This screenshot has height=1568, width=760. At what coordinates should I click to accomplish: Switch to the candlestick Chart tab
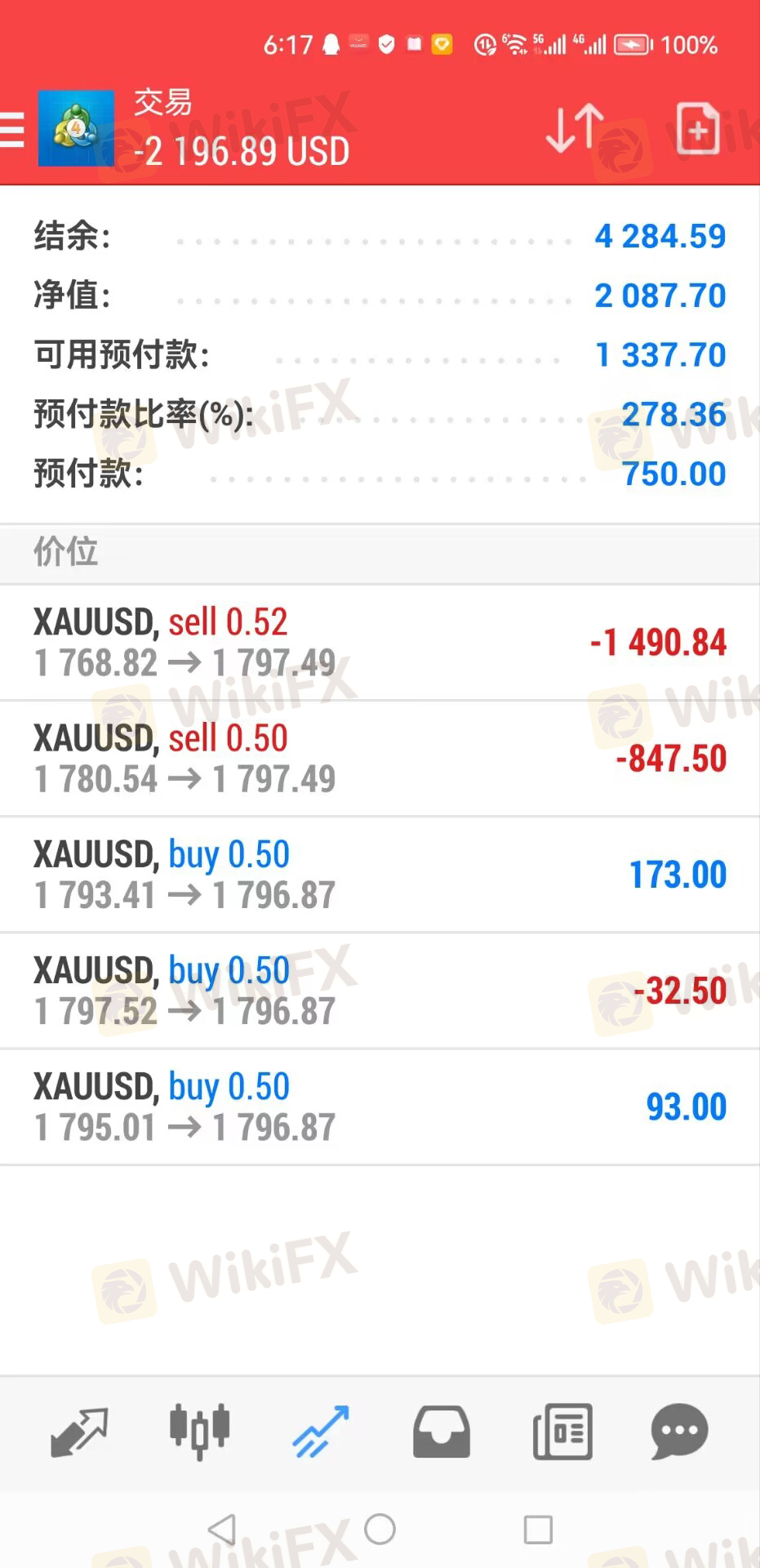[200, 1432]
